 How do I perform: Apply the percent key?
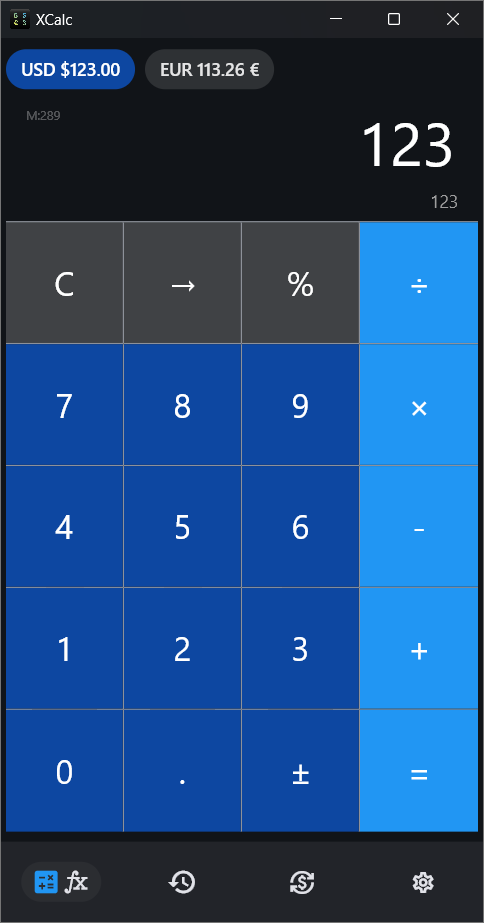point(300,283)
